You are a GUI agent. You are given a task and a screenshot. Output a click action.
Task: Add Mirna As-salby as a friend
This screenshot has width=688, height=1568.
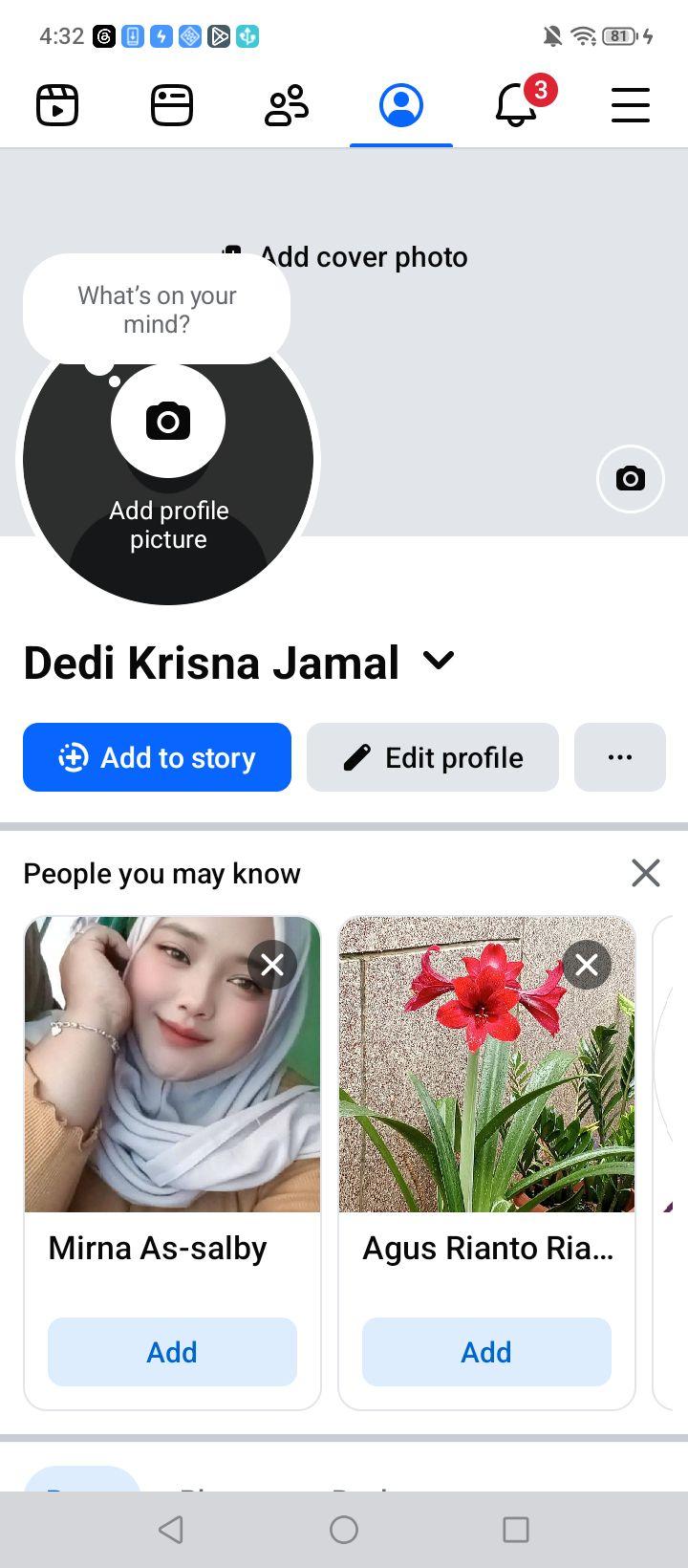tap(172, 1352)
